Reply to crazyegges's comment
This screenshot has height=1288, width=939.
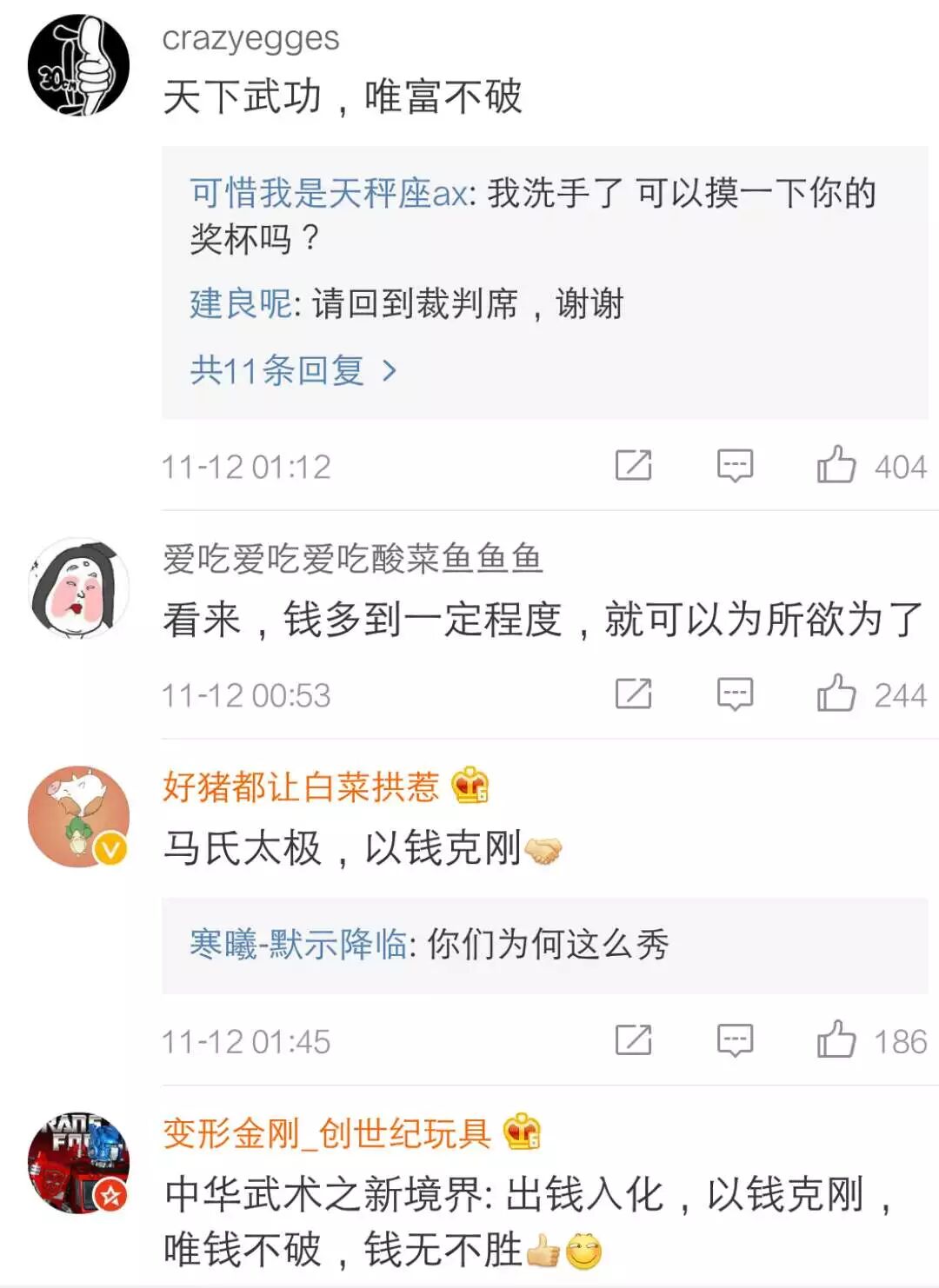735,465
